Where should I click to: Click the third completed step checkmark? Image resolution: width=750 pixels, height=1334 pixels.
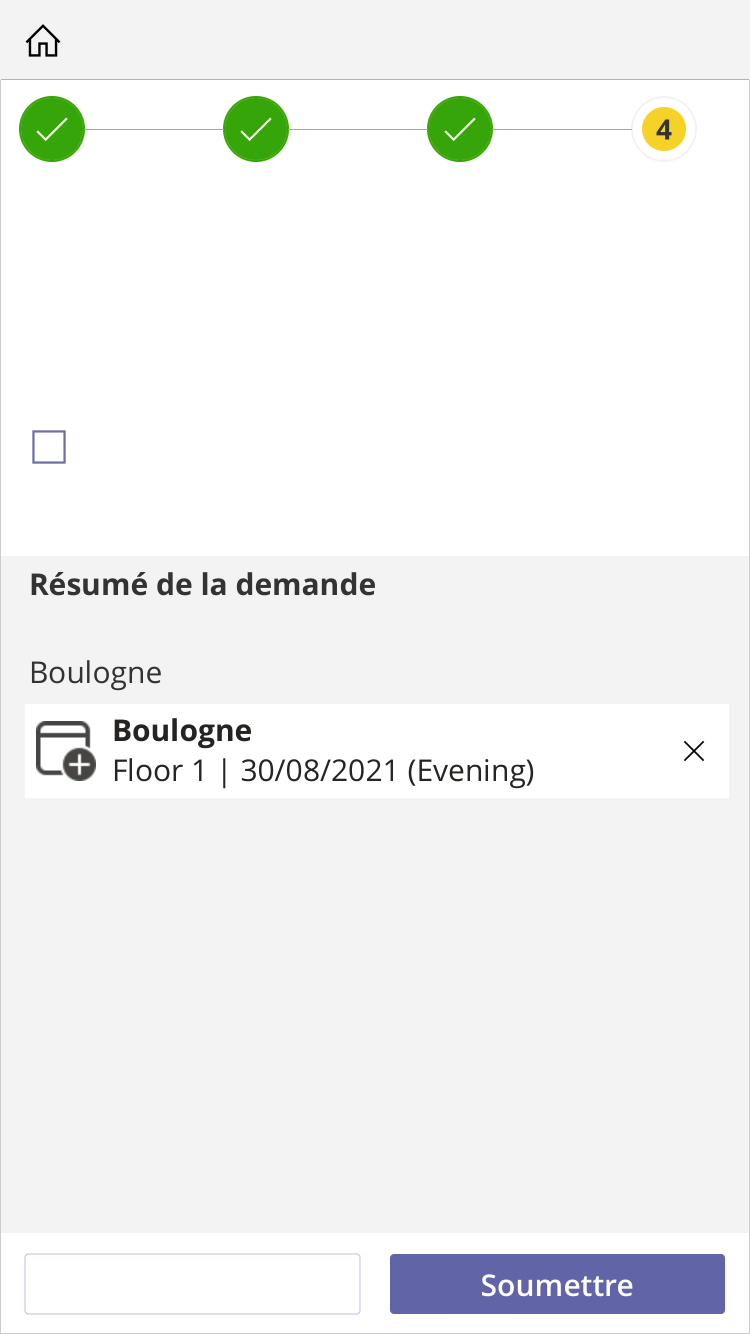point(460,129)
